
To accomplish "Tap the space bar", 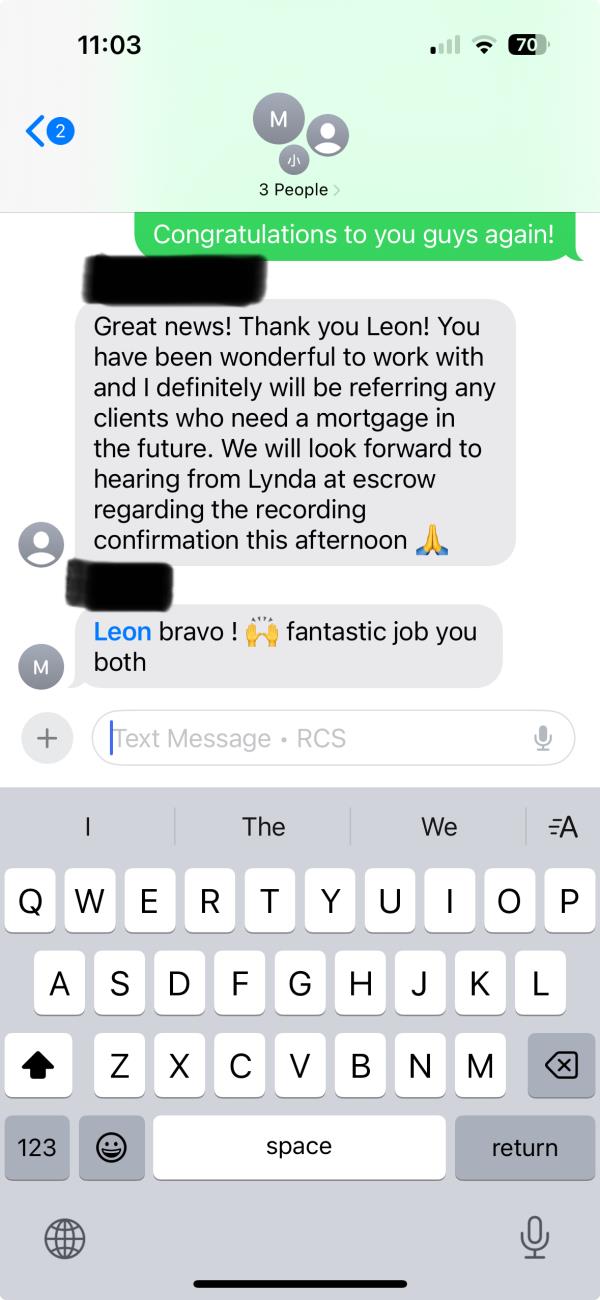I will [x=299, y=1147].
